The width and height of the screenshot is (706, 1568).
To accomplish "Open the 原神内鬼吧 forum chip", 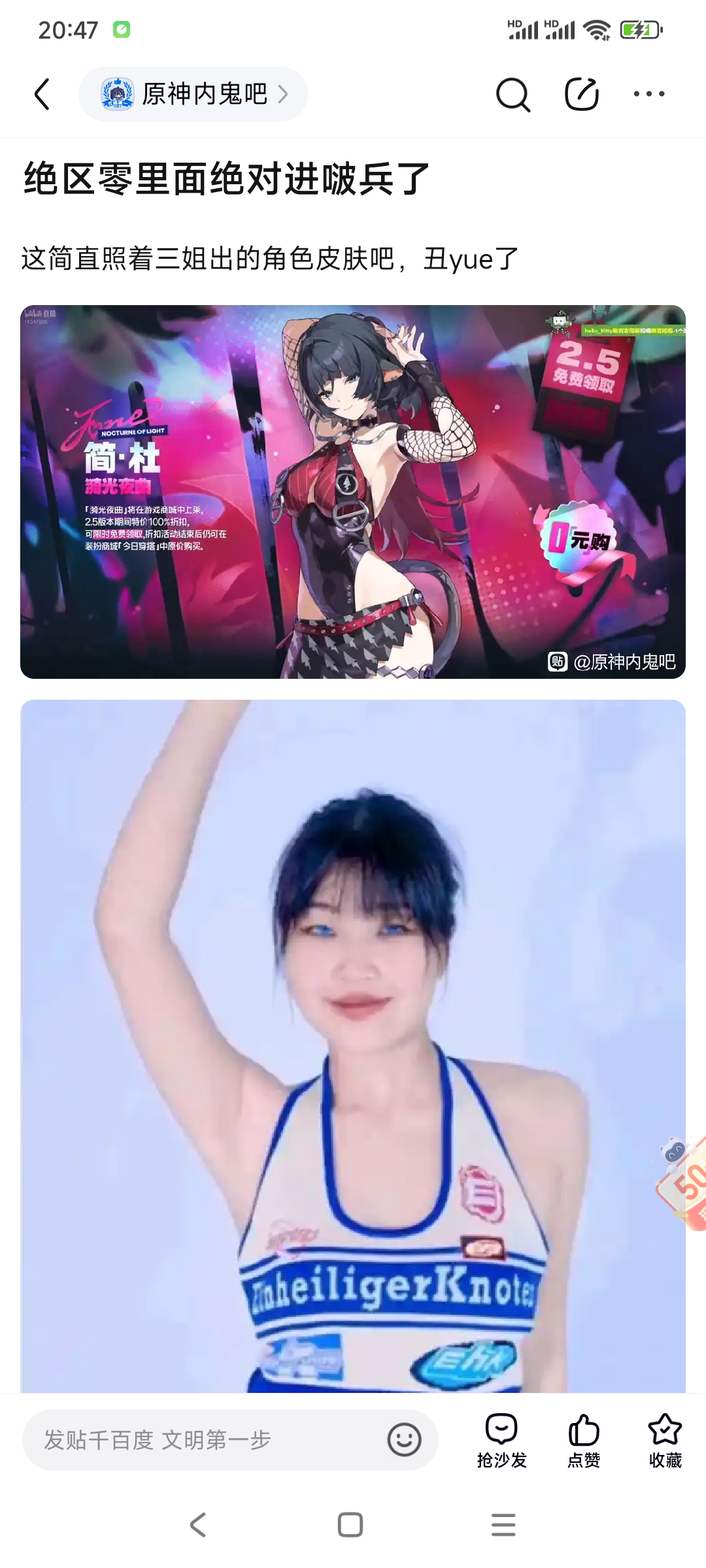I will point(193,94).
